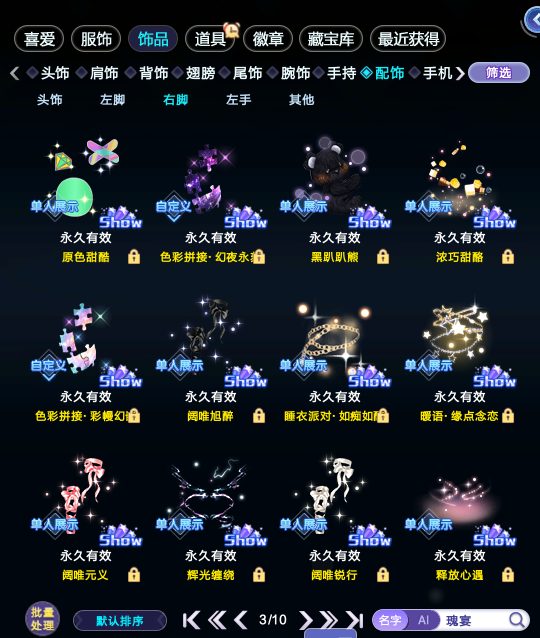Select the 翅膀 subcategory
Viewport: 540px width, 638px height.
pyautogui.click(x=200, y=73)
